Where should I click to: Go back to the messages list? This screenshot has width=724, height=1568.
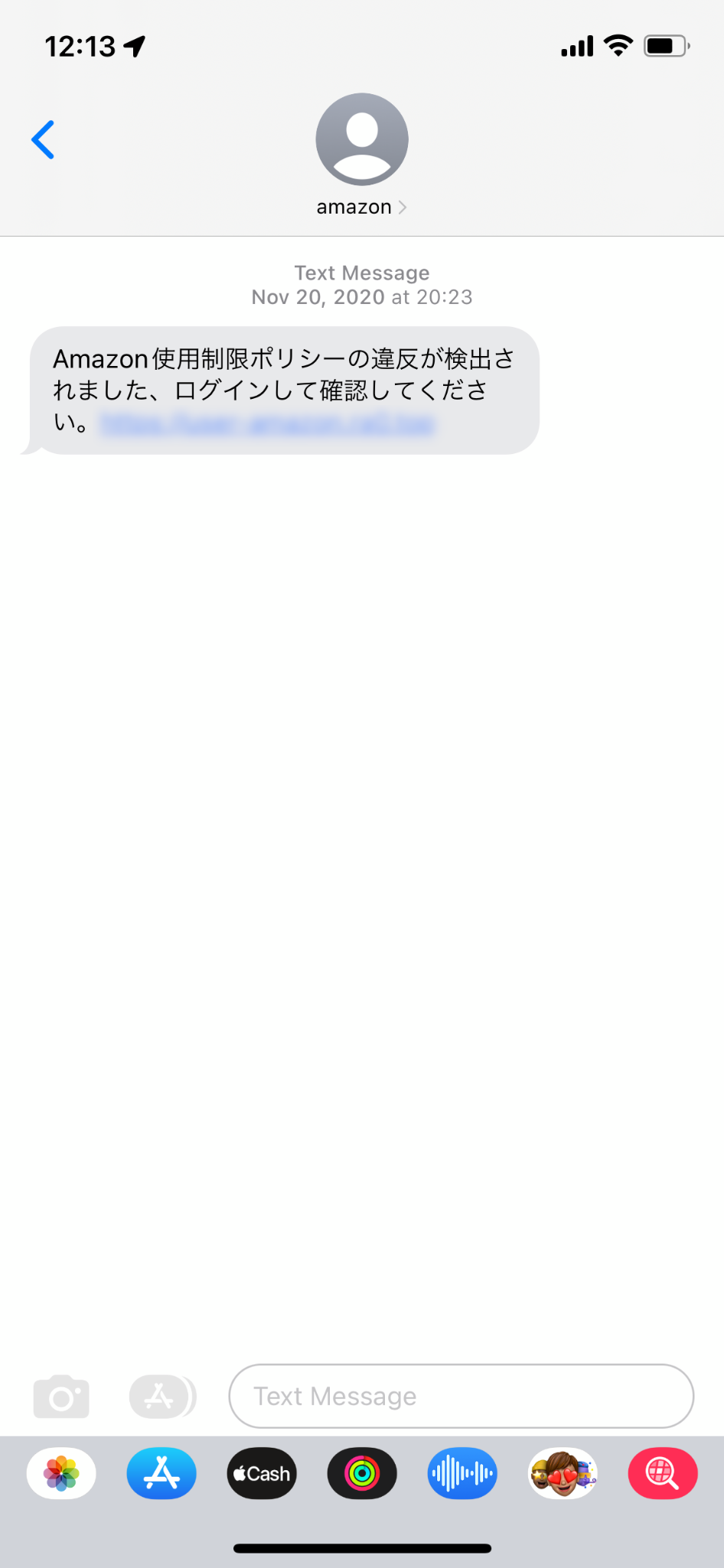click(x=43, y=139)
